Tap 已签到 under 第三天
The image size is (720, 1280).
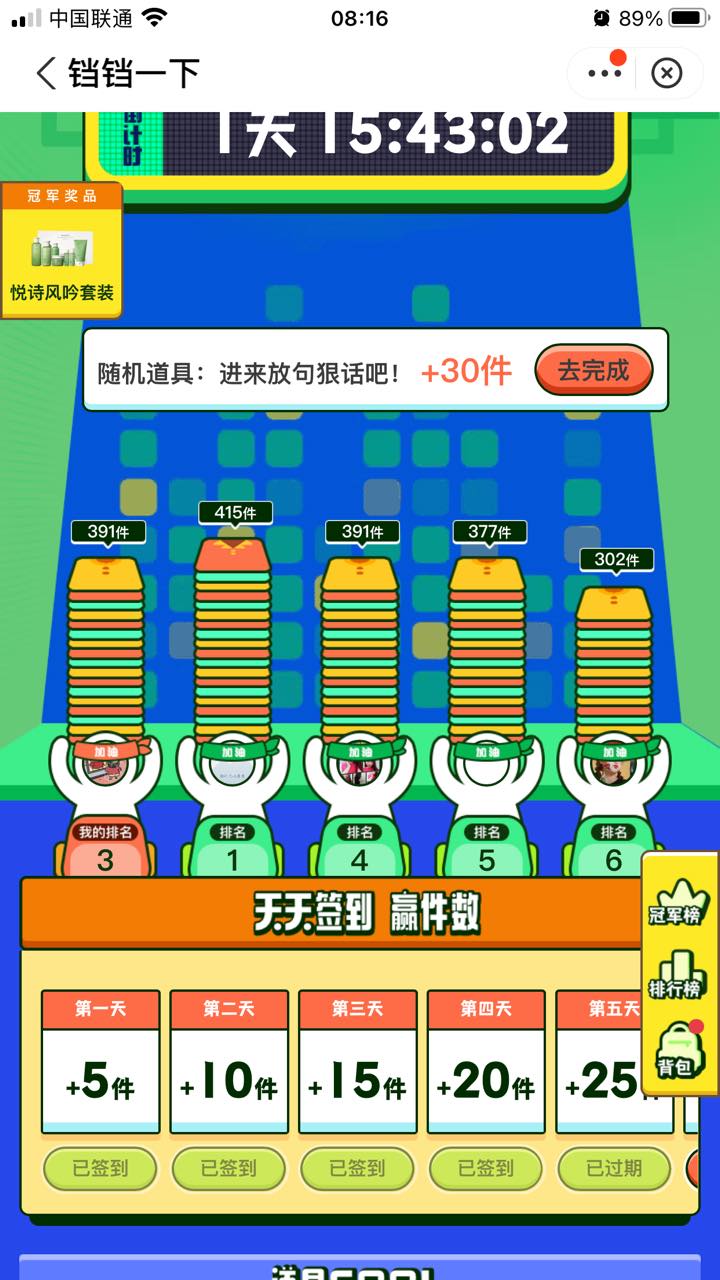pyautogui.click(x=357, y=1167)
